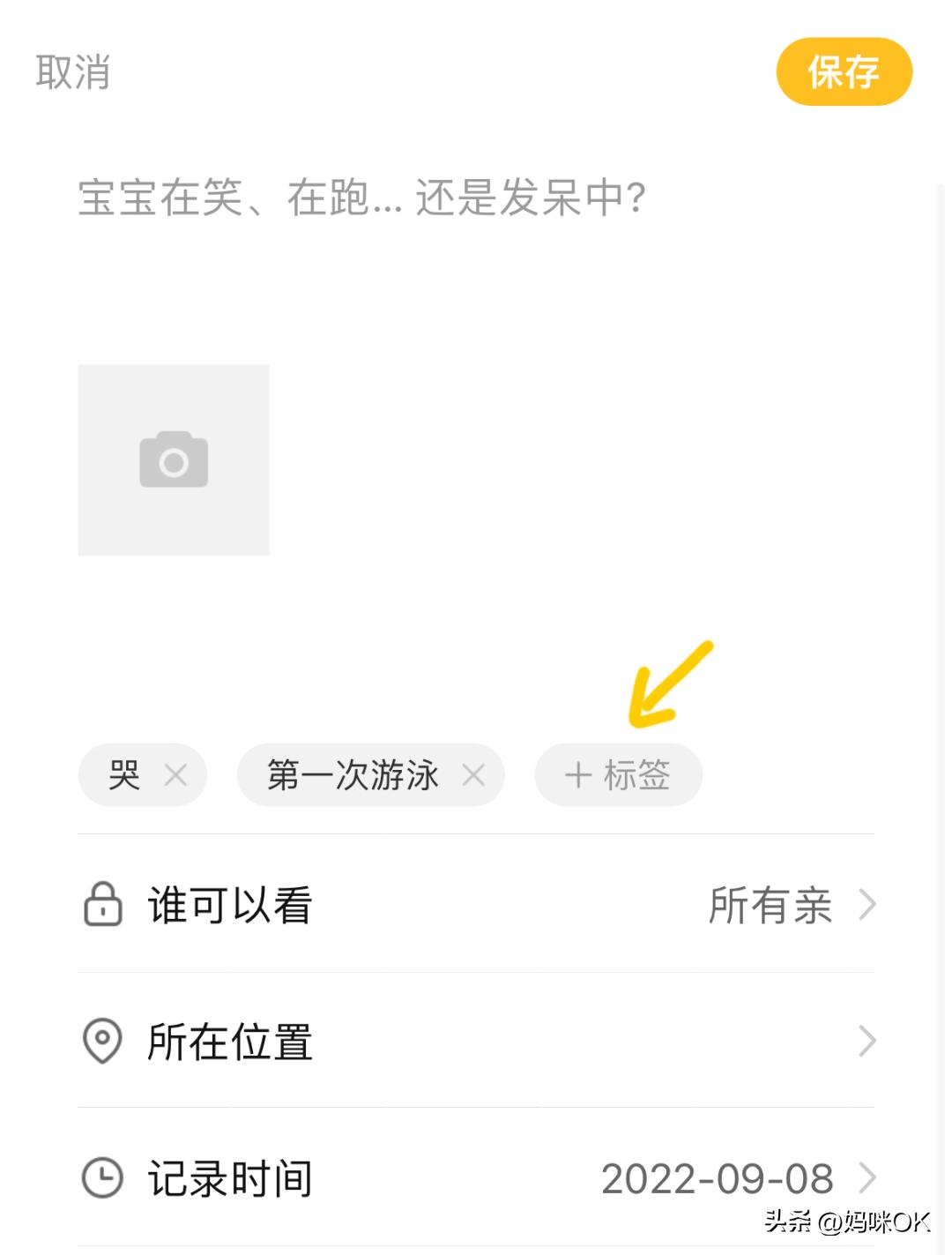
Task: Click the lock icon beside 谁可以看
Action: point(101,904)
